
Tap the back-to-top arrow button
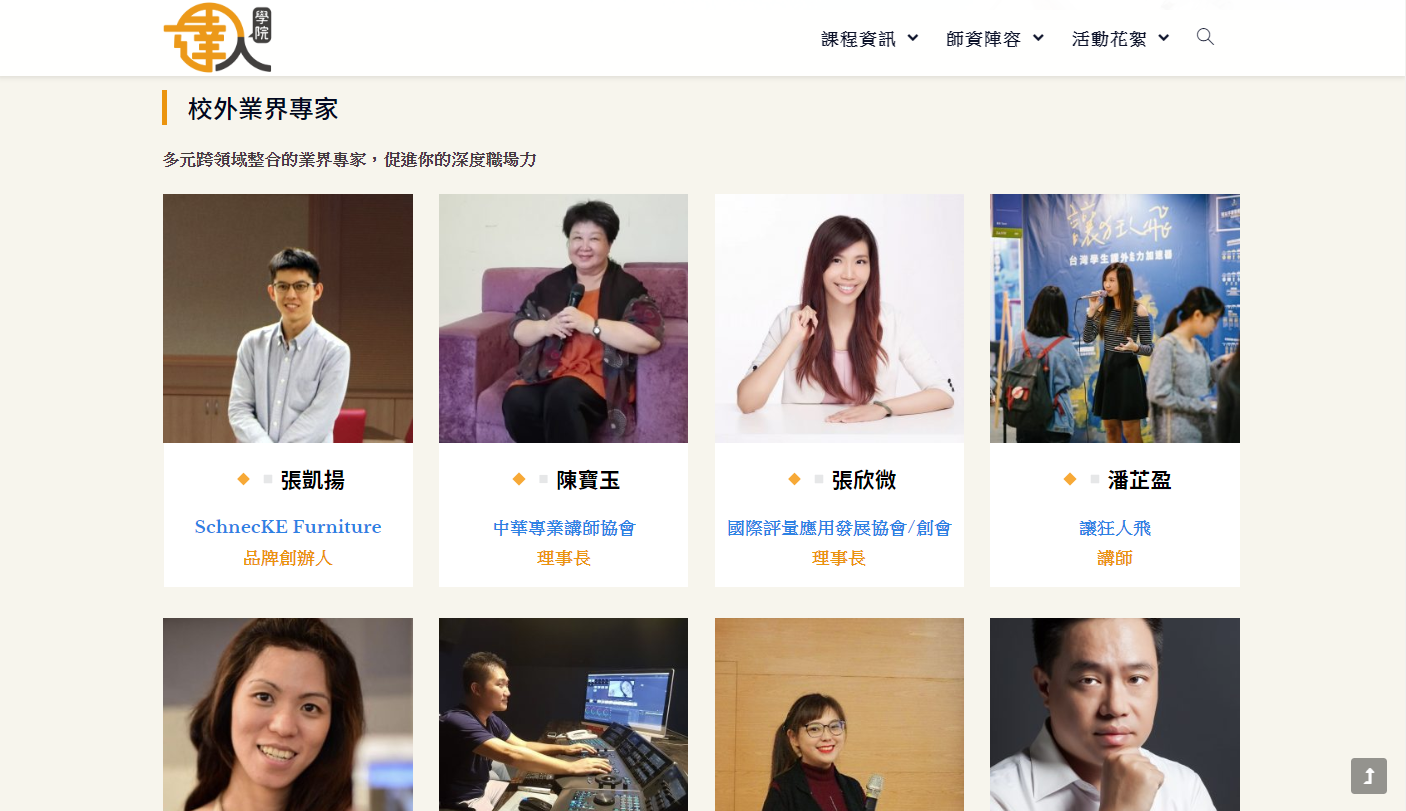[1368, 776]
